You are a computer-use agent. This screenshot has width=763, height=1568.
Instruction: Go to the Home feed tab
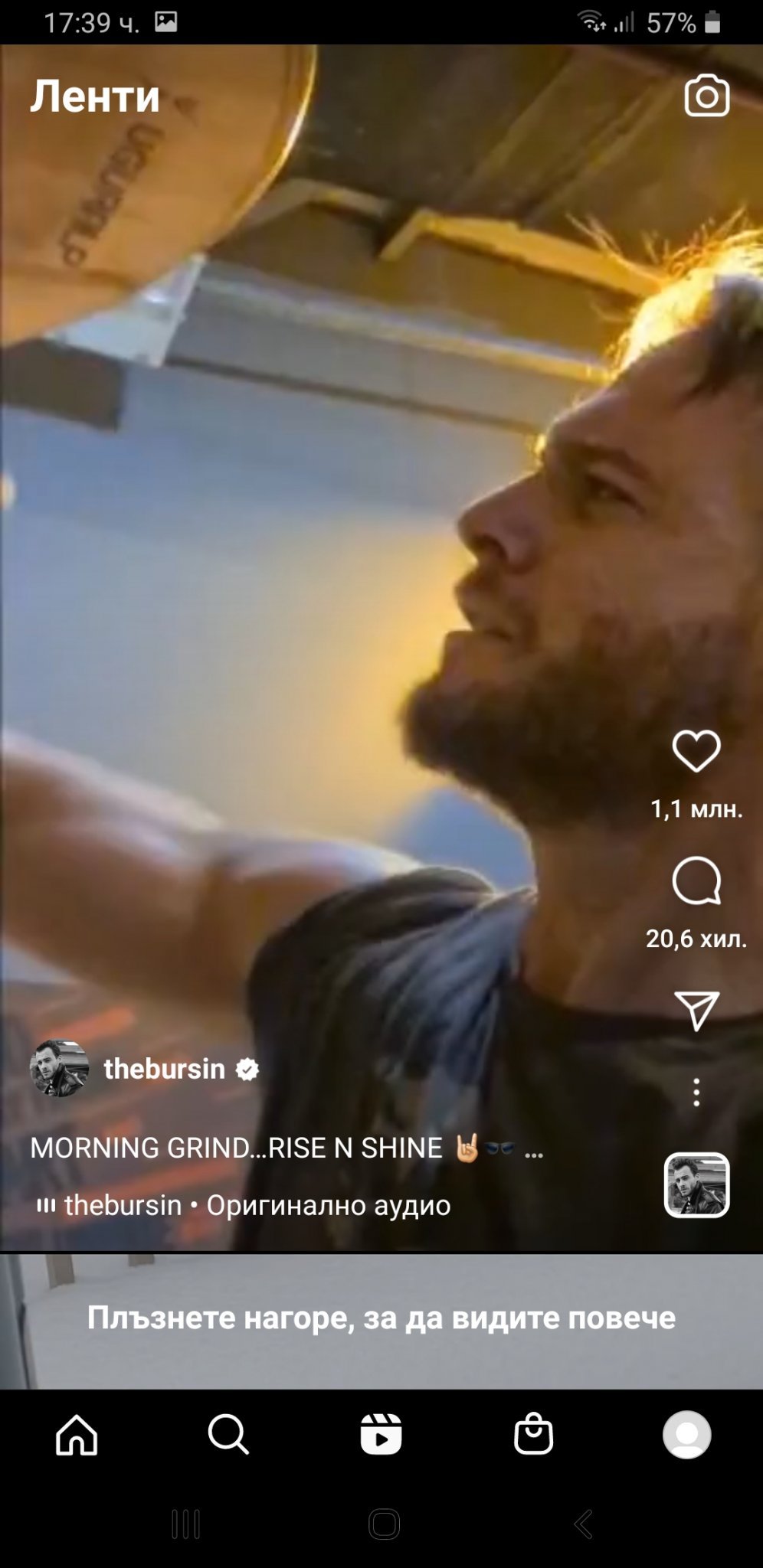(x=77, y=1434)
